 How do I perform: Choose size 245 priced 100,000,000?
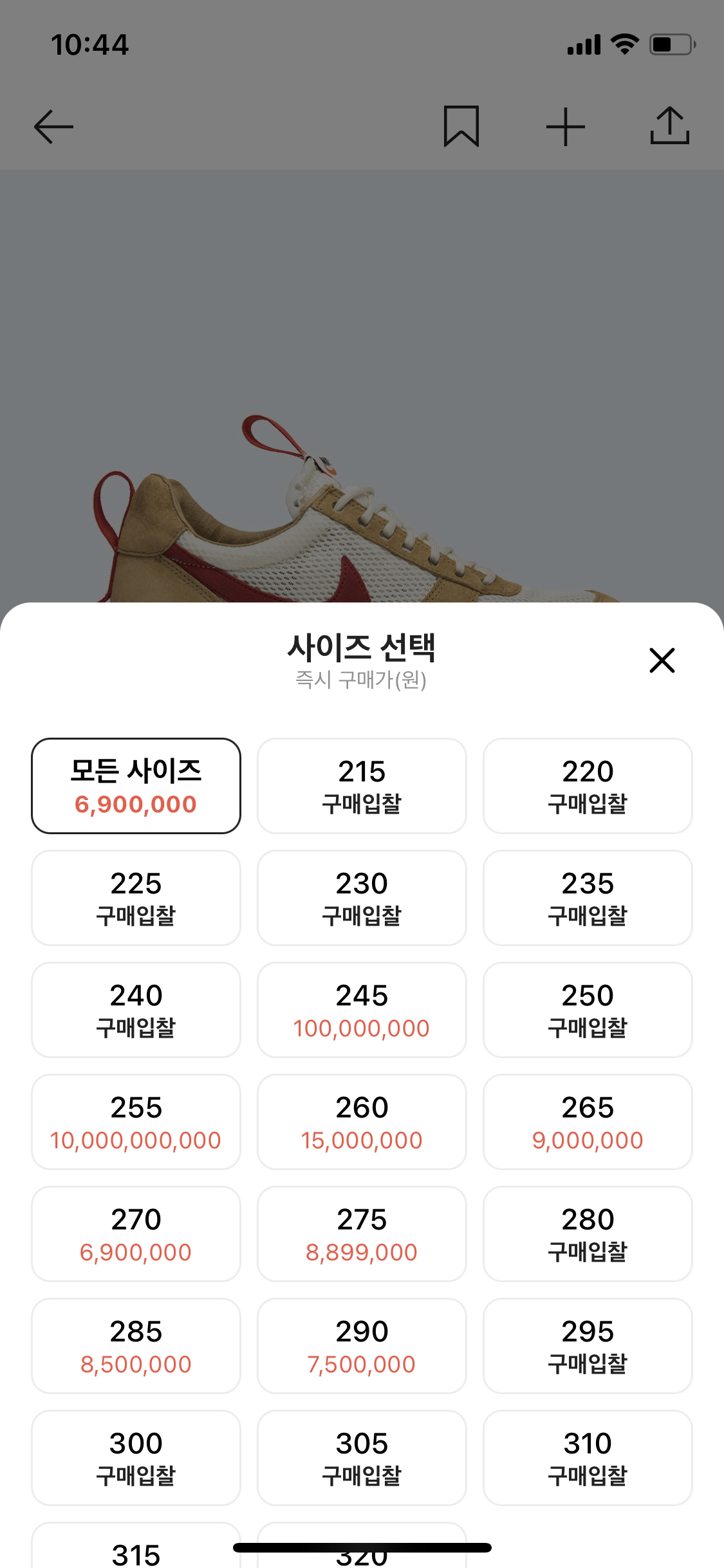(x=362, y=1010)
